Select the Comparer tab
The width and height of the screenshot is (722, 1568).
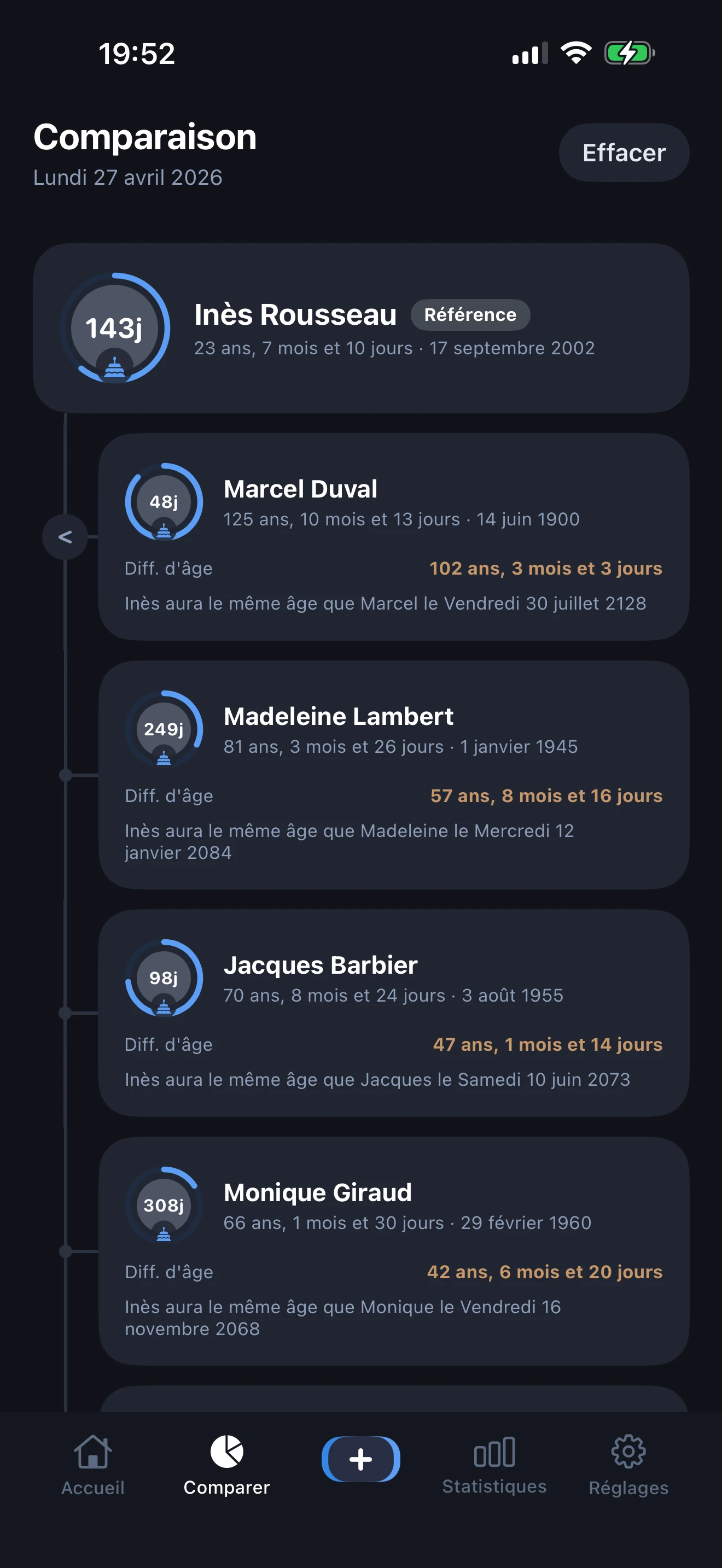(x=226, y=1465)
